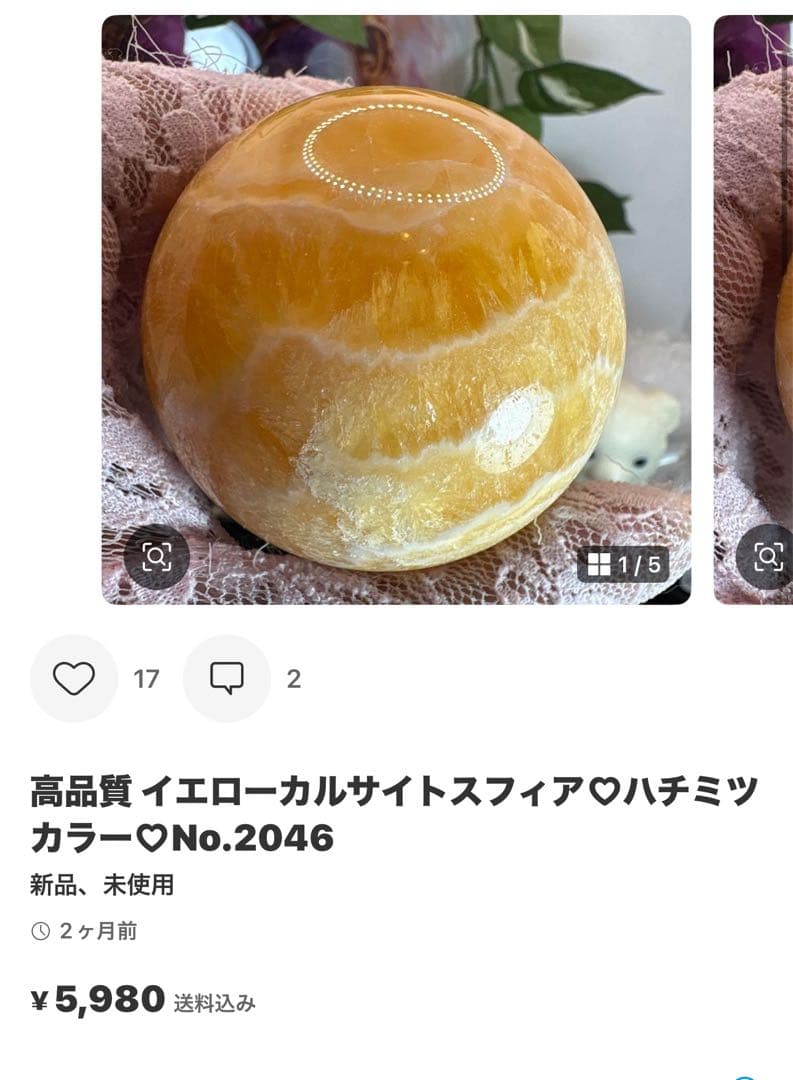Screen dimensions: 793x1080
Task: Click the photo grid icon next to the 1/5 counter
Action: click(x=601, y=561)
